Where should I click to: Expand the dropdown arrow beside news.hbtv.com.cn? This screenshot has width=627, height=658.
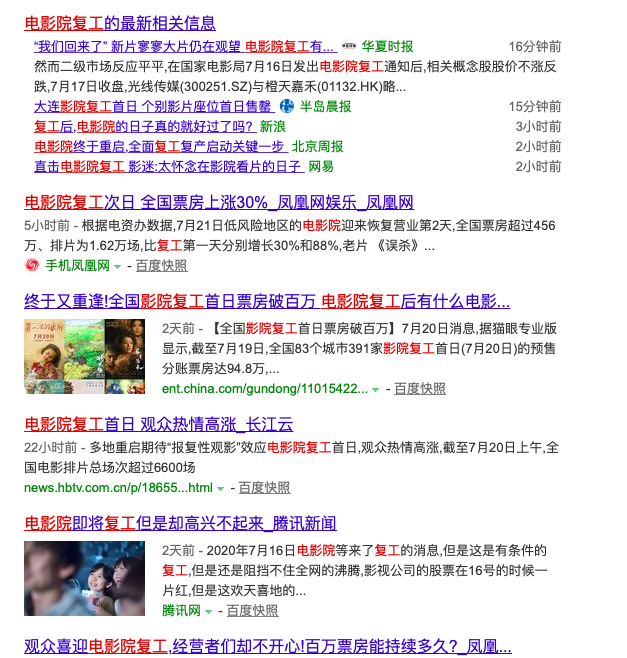(224, 488)
